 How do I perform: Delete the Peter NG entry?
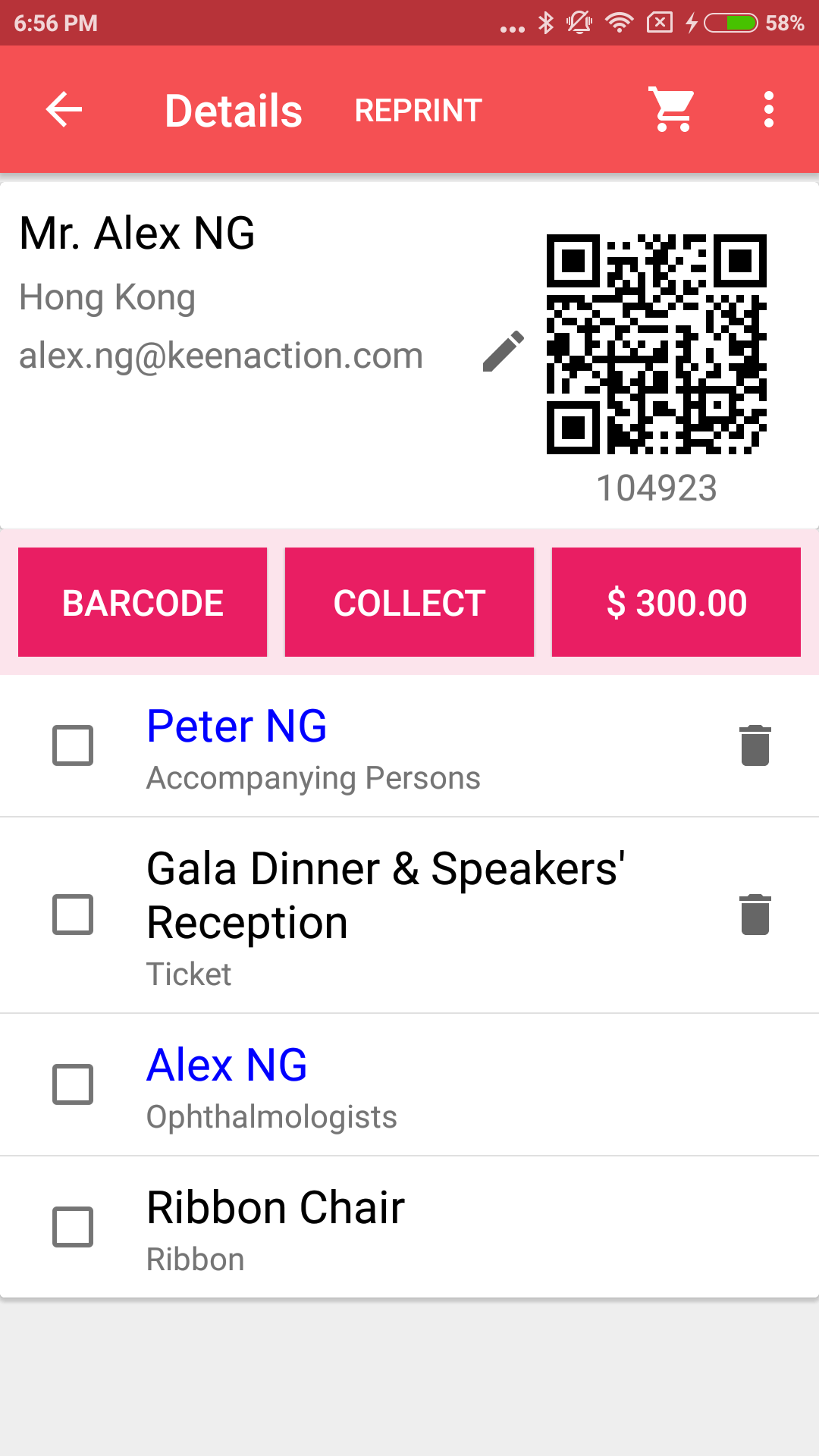(x=755, y=745)
